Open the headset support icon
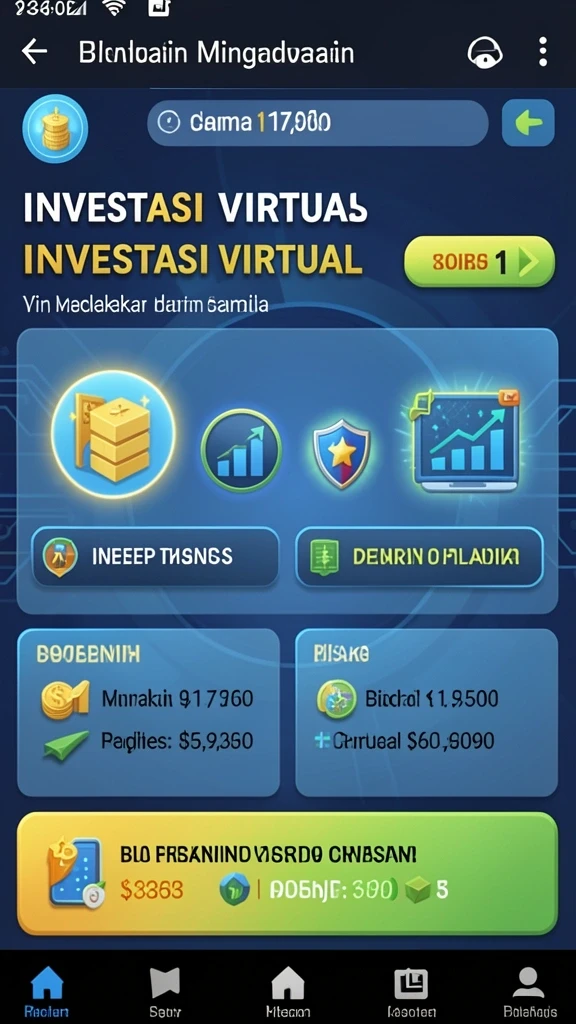The image size is (576, 1024). (485, 52)
